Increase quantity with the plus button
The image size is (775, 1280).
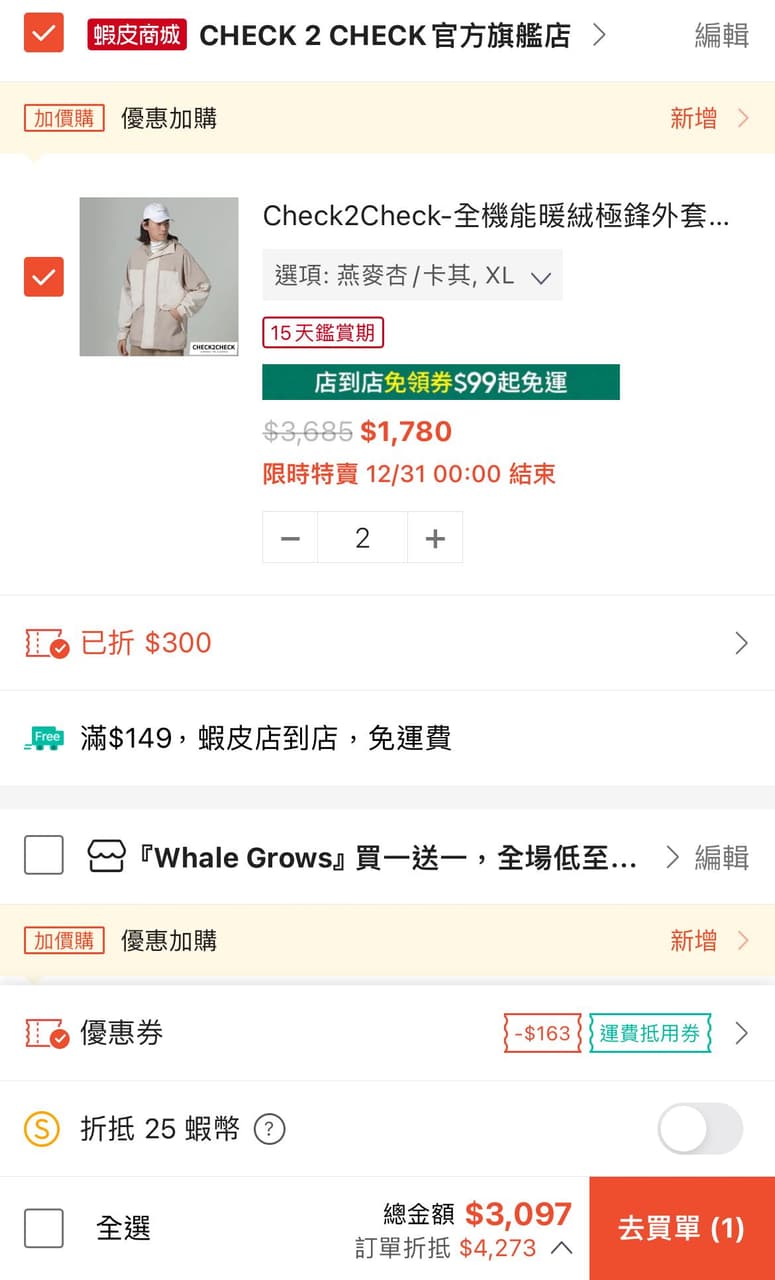click(x=435, y=537)
